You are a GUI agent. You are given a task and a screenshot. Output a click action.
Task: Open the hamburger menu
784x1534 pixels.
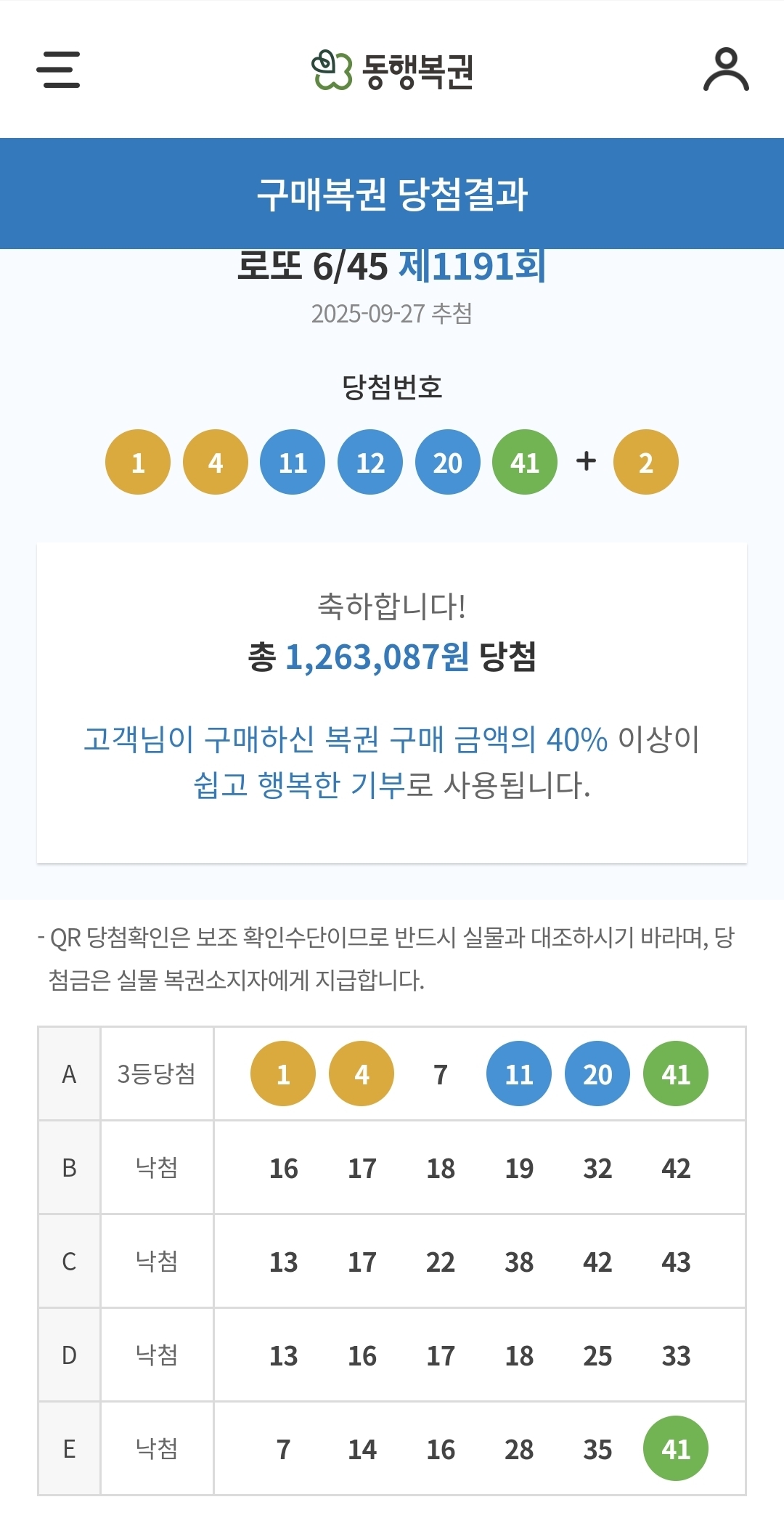point(58,70)
